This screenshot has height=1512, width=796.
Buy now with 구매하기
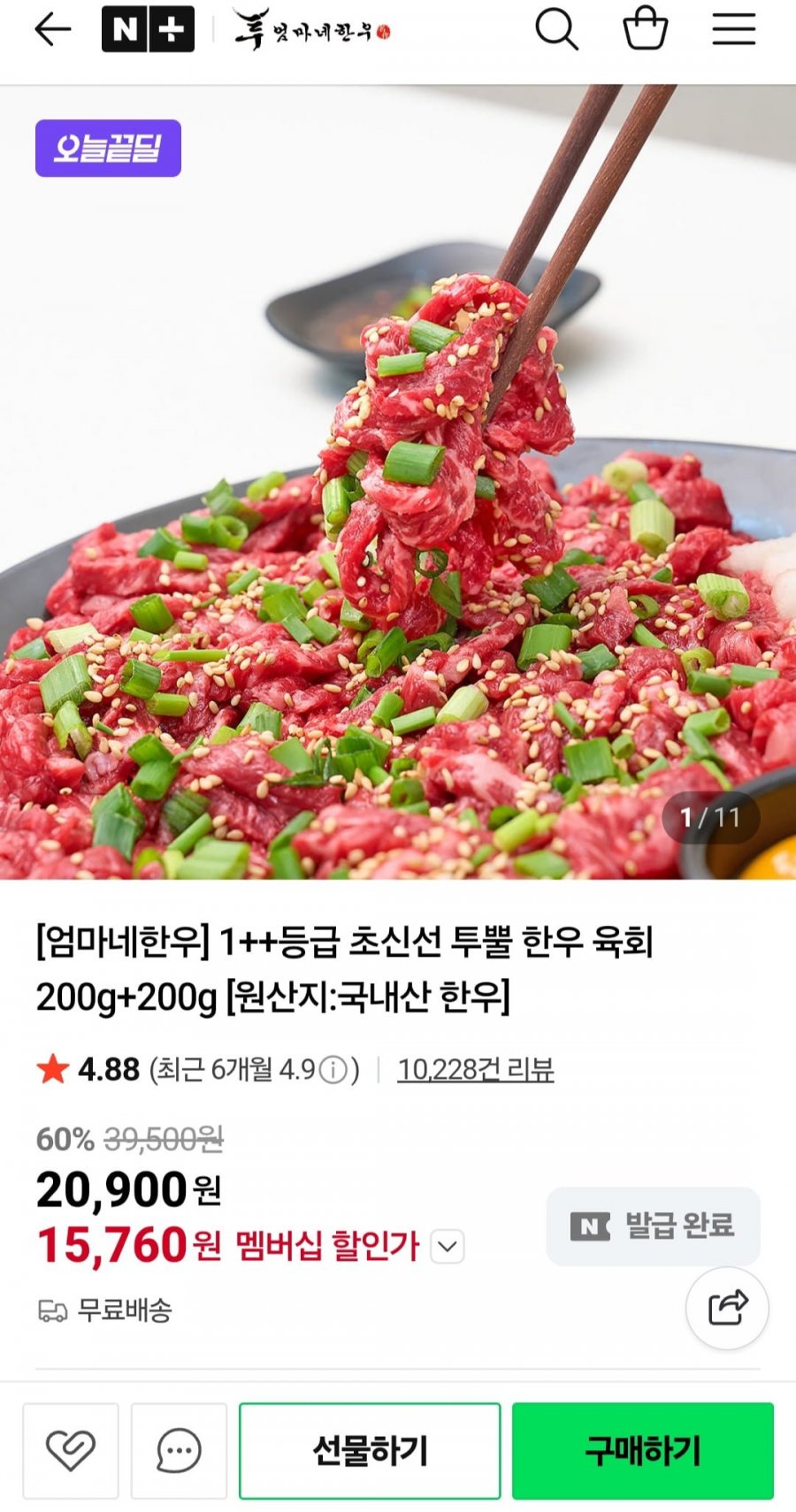643,1451
